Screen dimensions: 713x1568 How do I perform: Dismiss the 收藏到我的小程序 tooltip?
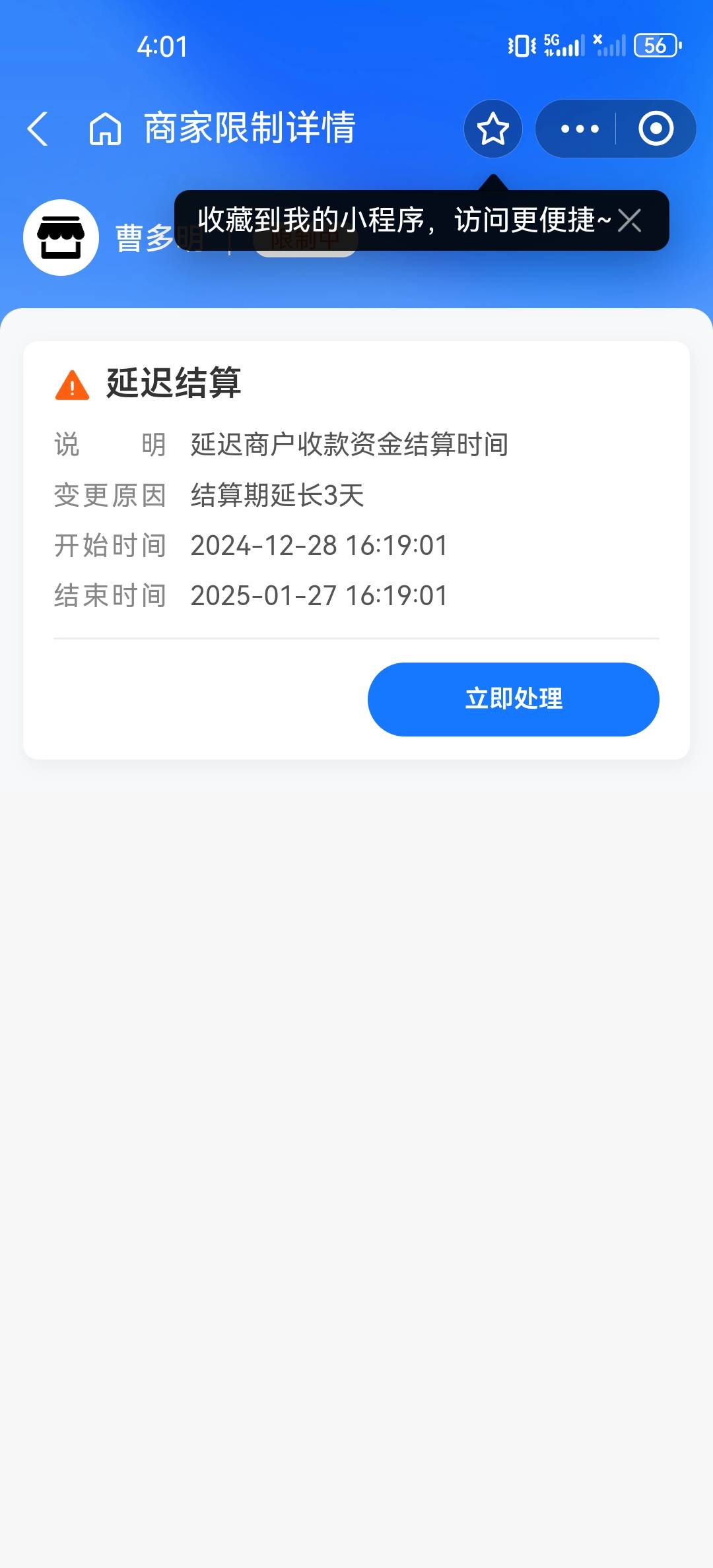tap(629, 220)
